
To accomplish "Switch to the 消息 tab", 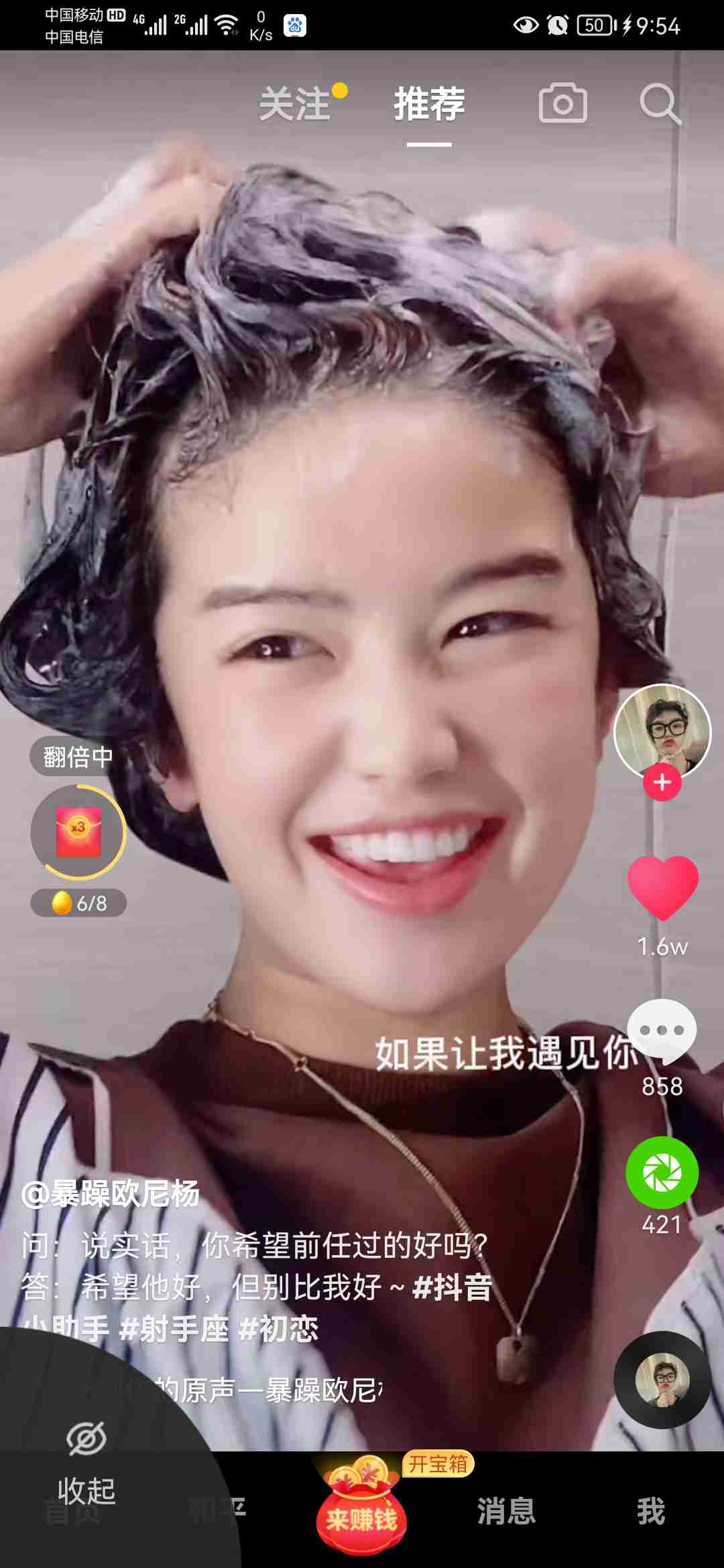I will pos(506,1511).
